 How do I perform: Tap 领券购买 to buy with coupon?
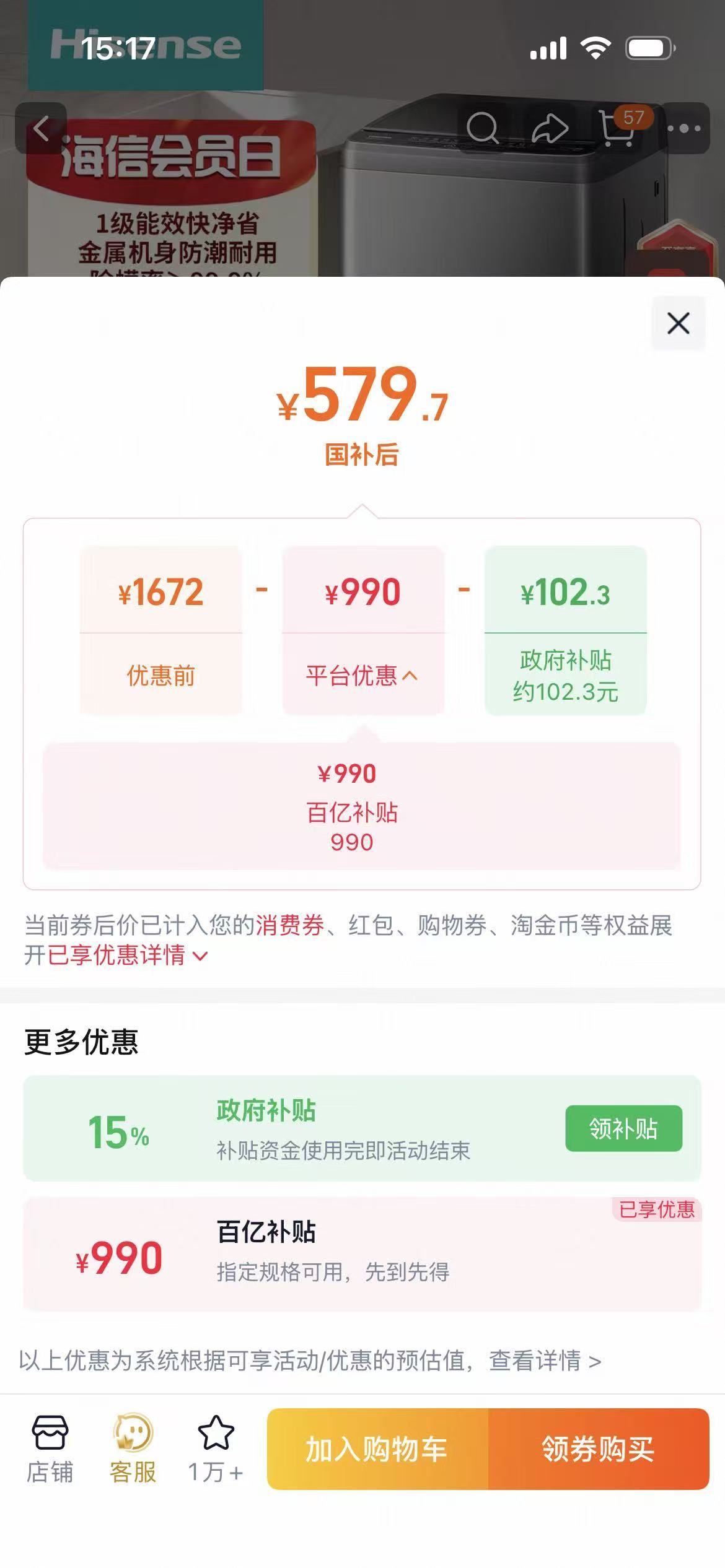point(599,1448)
